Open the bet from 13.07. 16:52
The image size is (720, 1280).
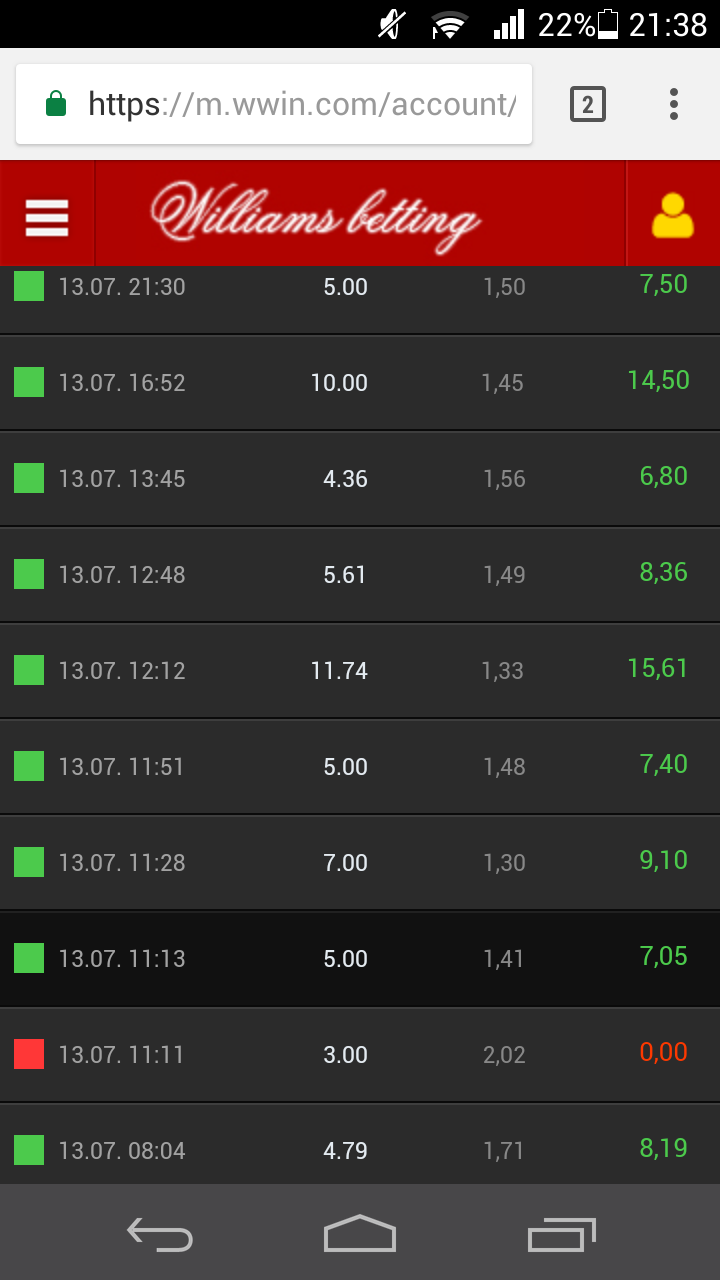[x=360, y=383]
